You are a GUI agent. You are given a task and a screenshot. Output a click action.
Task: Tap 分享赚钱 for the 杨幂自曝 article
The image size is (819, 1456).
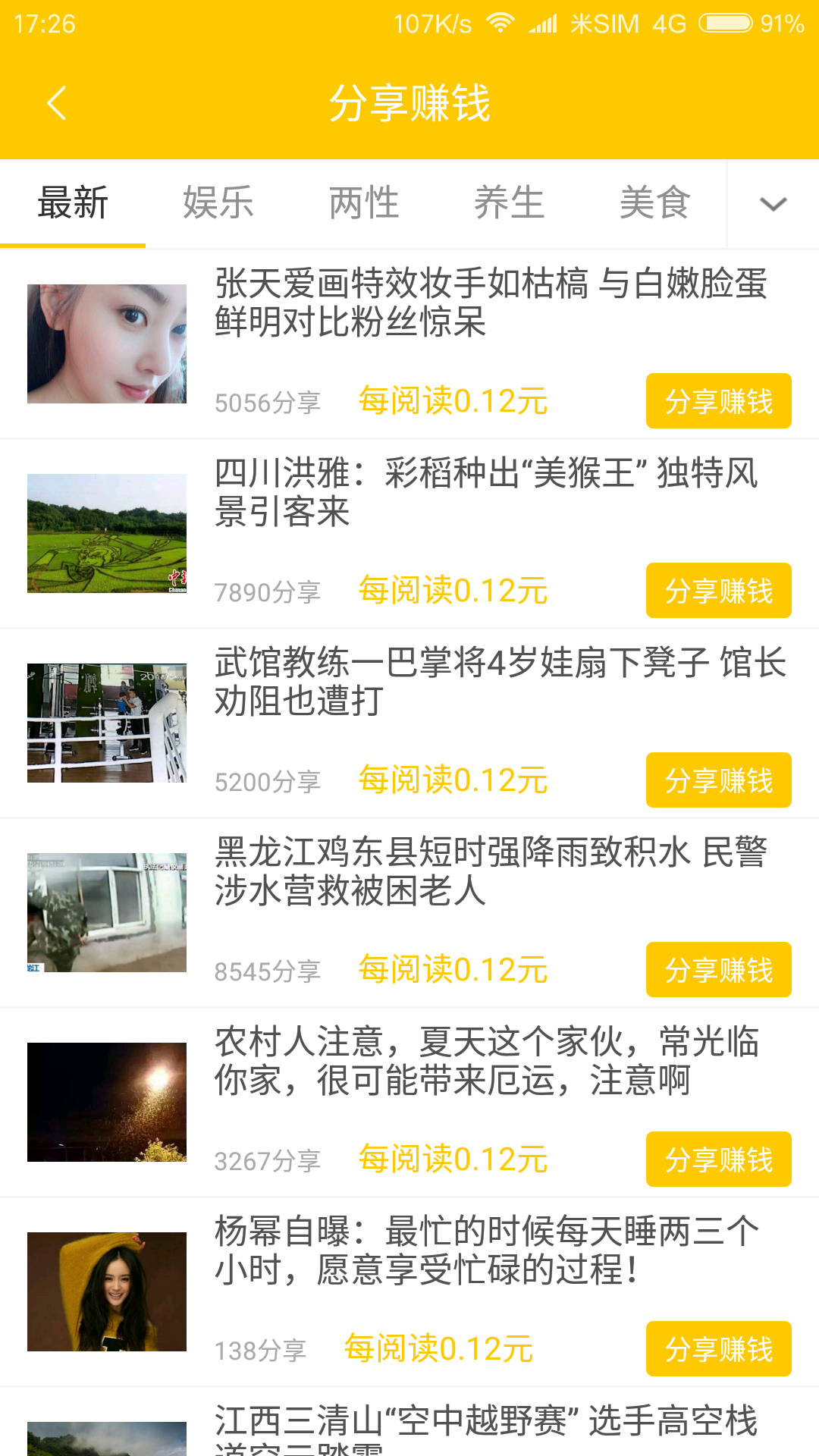[x=719, y=1349]
